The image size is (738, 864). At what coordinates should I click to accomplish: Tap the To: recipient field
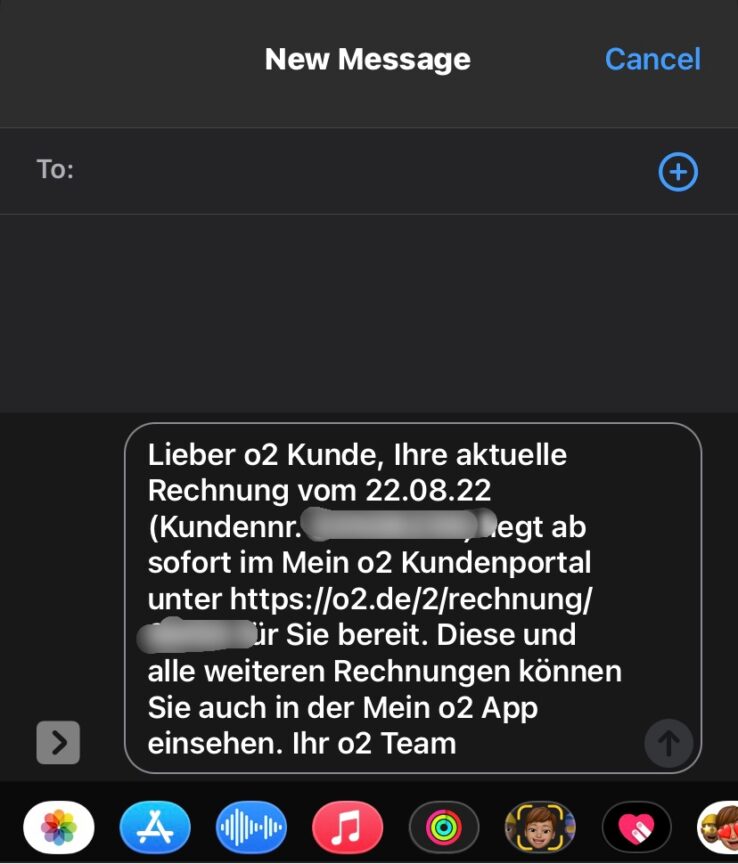300,170
